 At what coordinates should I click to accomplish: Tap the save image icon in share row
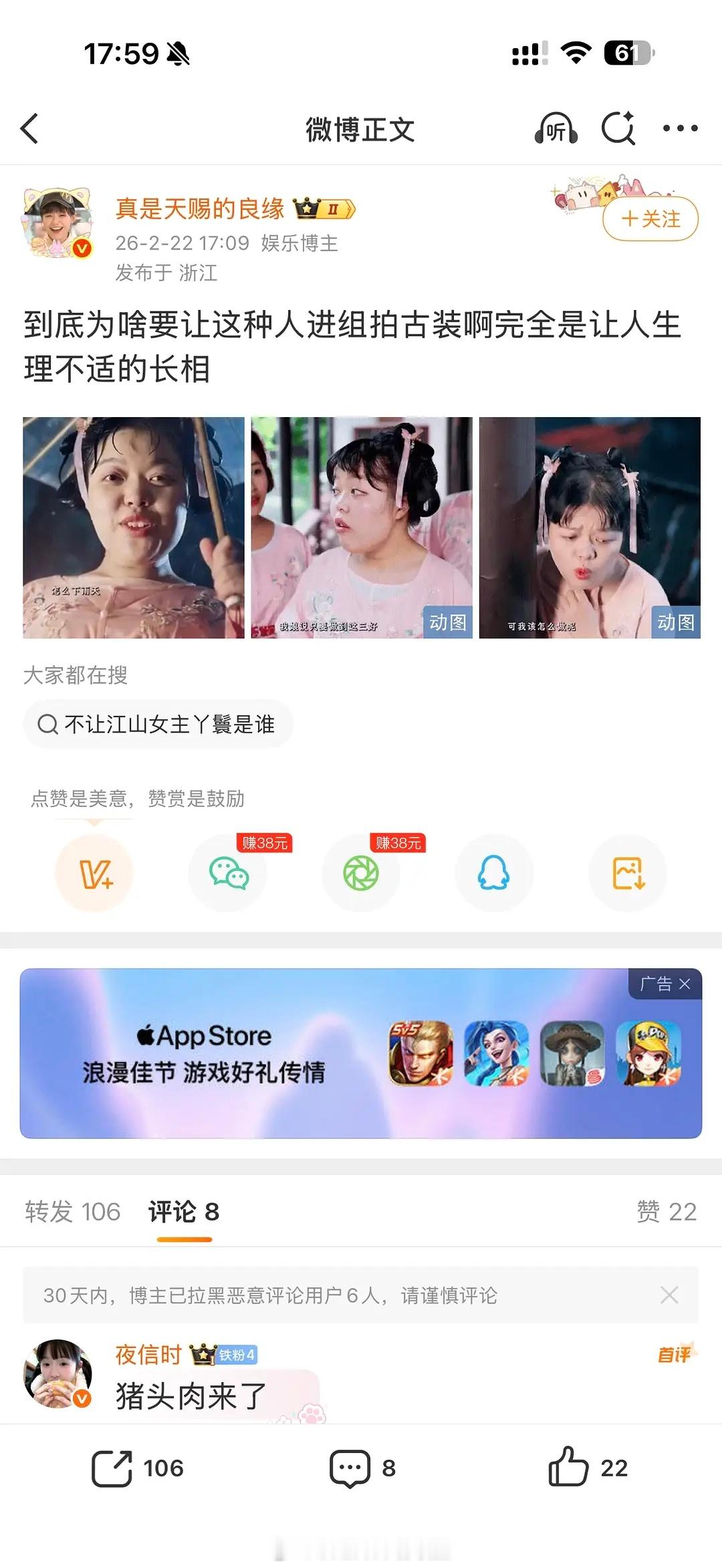[x=626, y=872]
